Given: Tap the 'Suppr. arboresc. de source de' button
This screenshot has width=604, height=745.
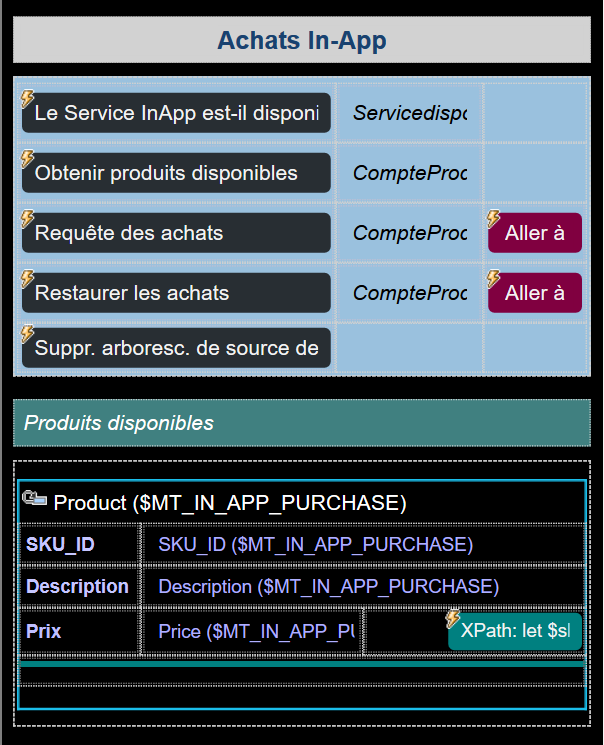Looking at the screenshot, I should (x=176, y=348).
